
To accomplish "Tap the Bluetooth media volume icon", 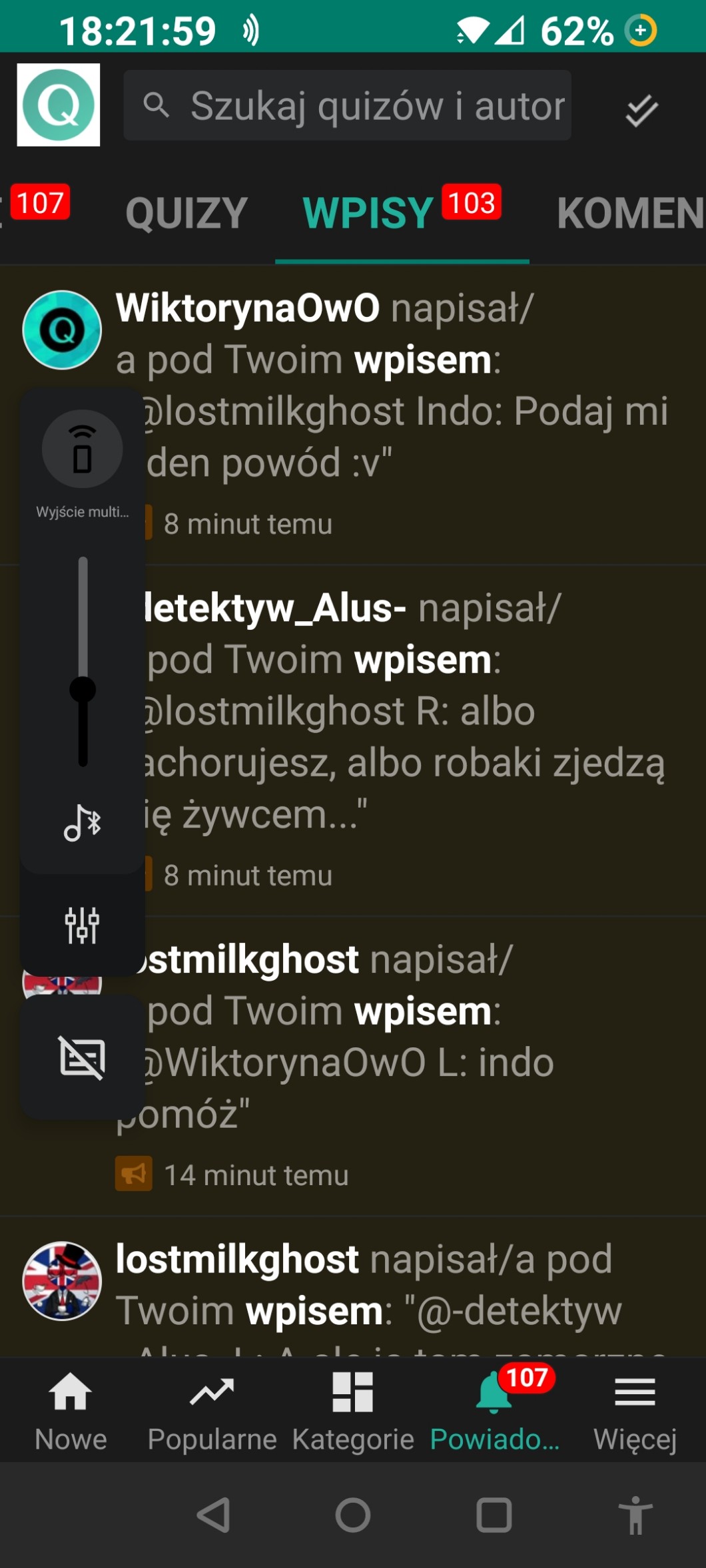I will [83, 823].
